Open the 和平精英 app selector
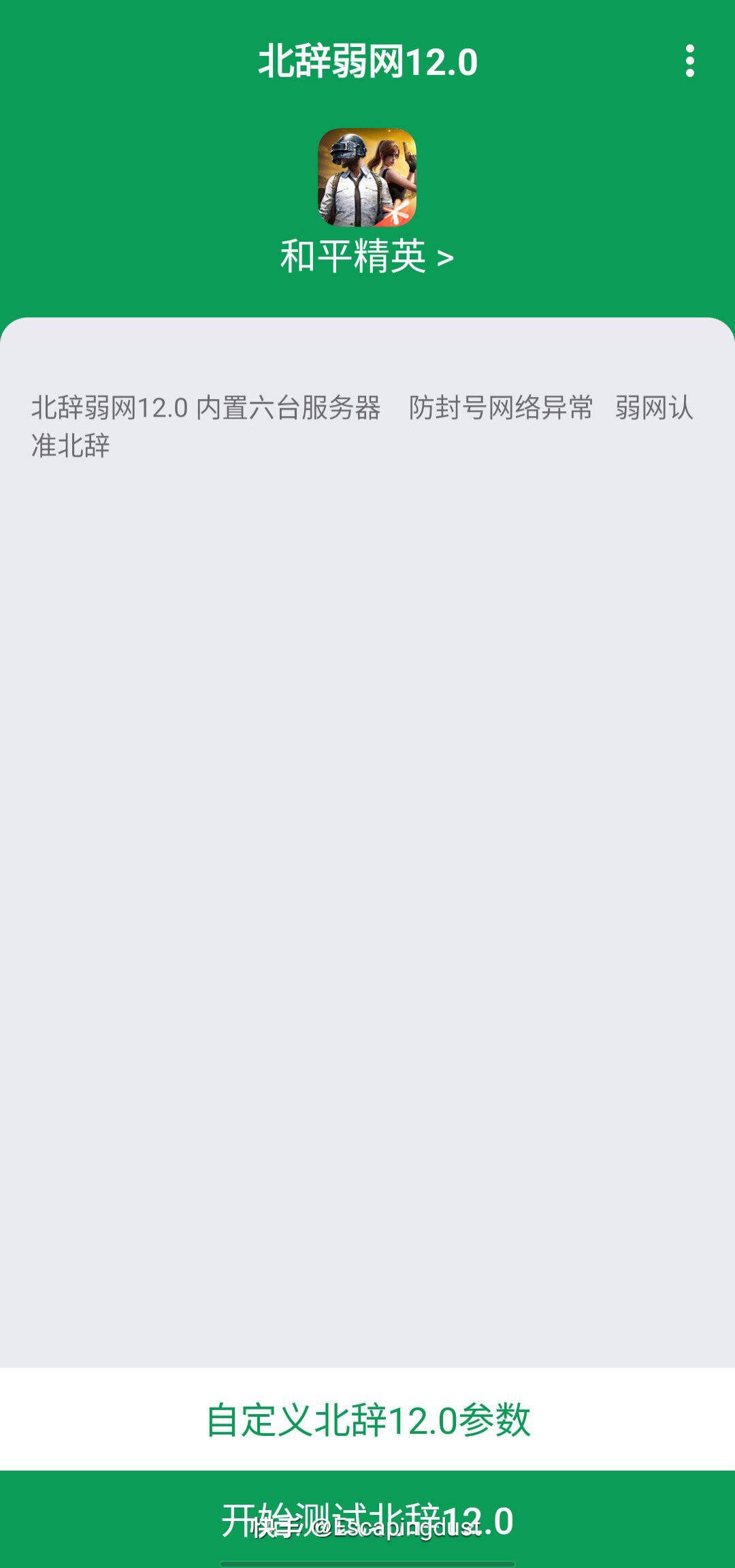735x1568 pixels. click(367, 257)
